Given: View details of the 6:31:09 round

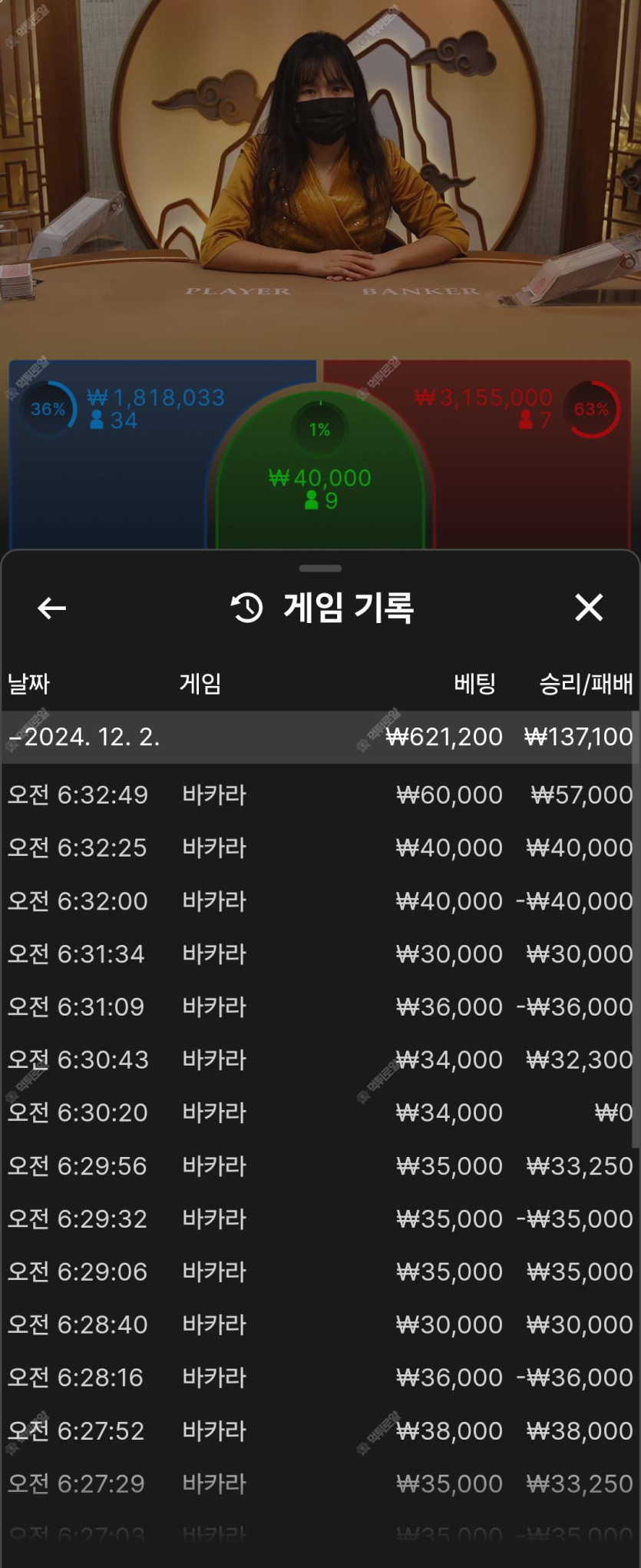Looking at the screenshot, I should 319,1006.
